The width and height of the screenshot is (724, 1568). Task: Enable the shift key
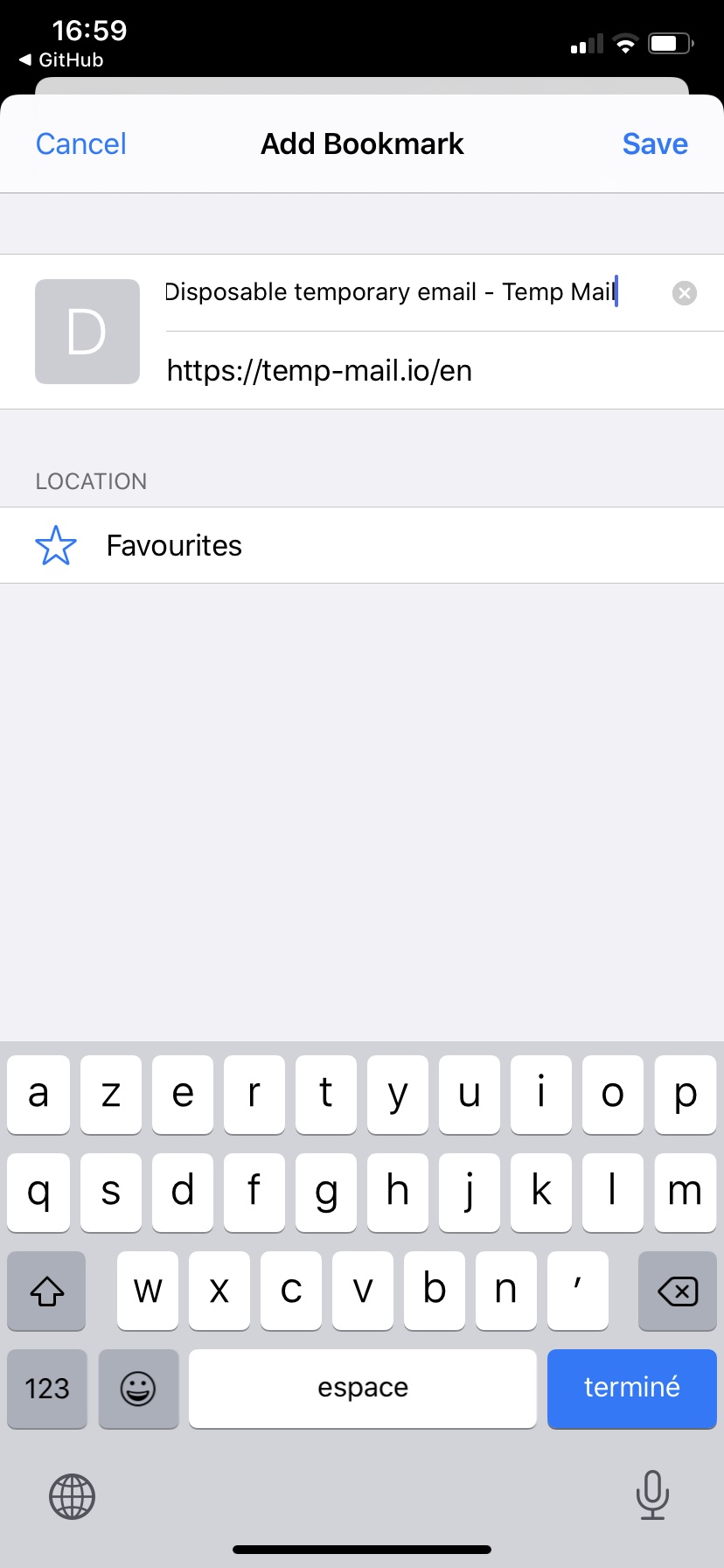[47, 1290]
